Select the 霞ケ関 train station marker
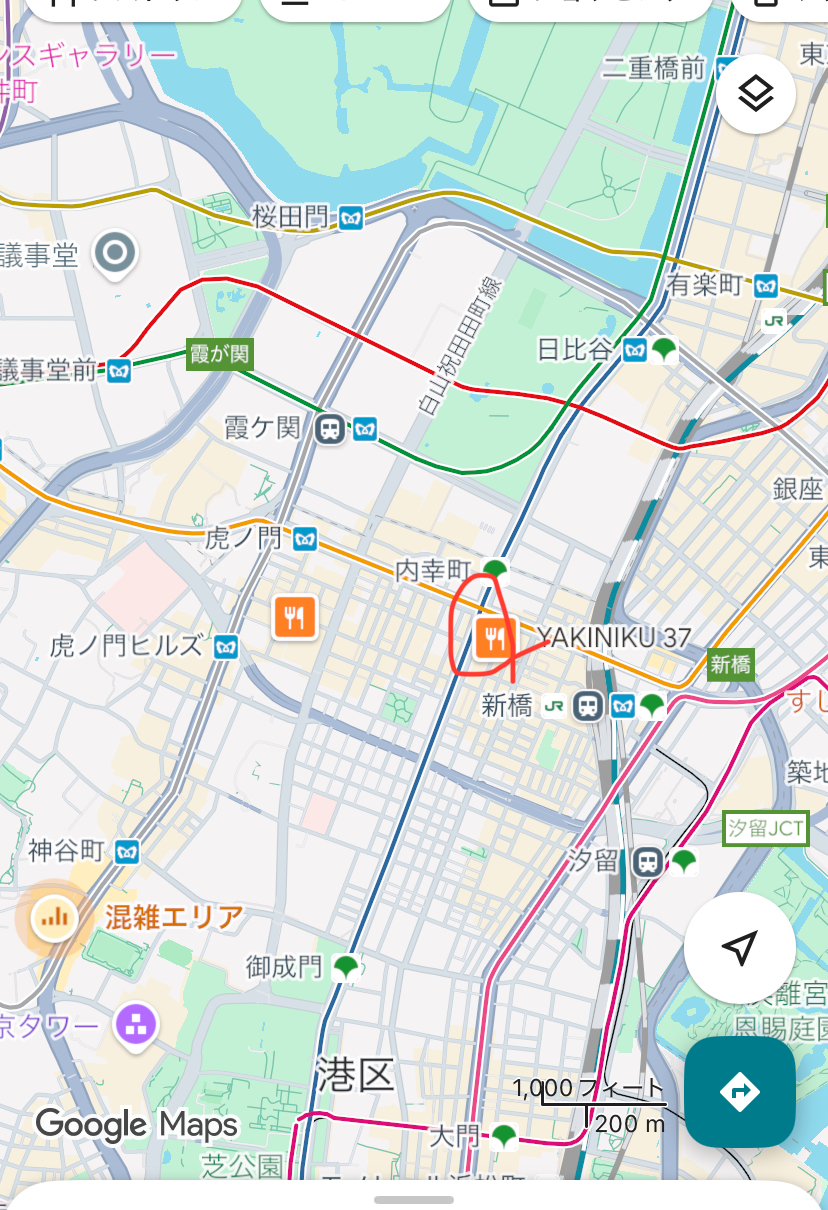The image size is (828, 1210). tap(329, 430)
